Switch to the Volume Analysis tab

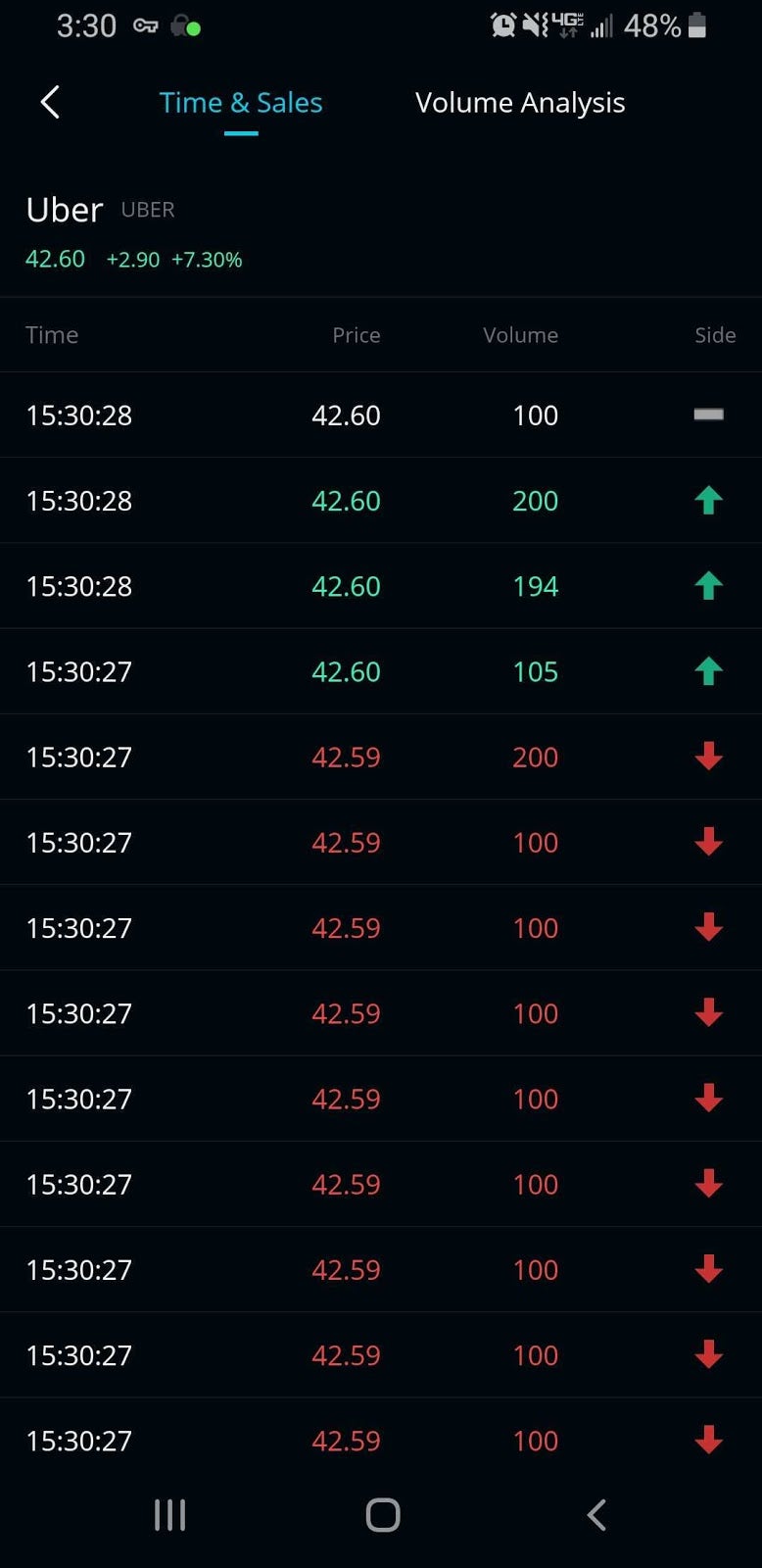tap(520, 103)
